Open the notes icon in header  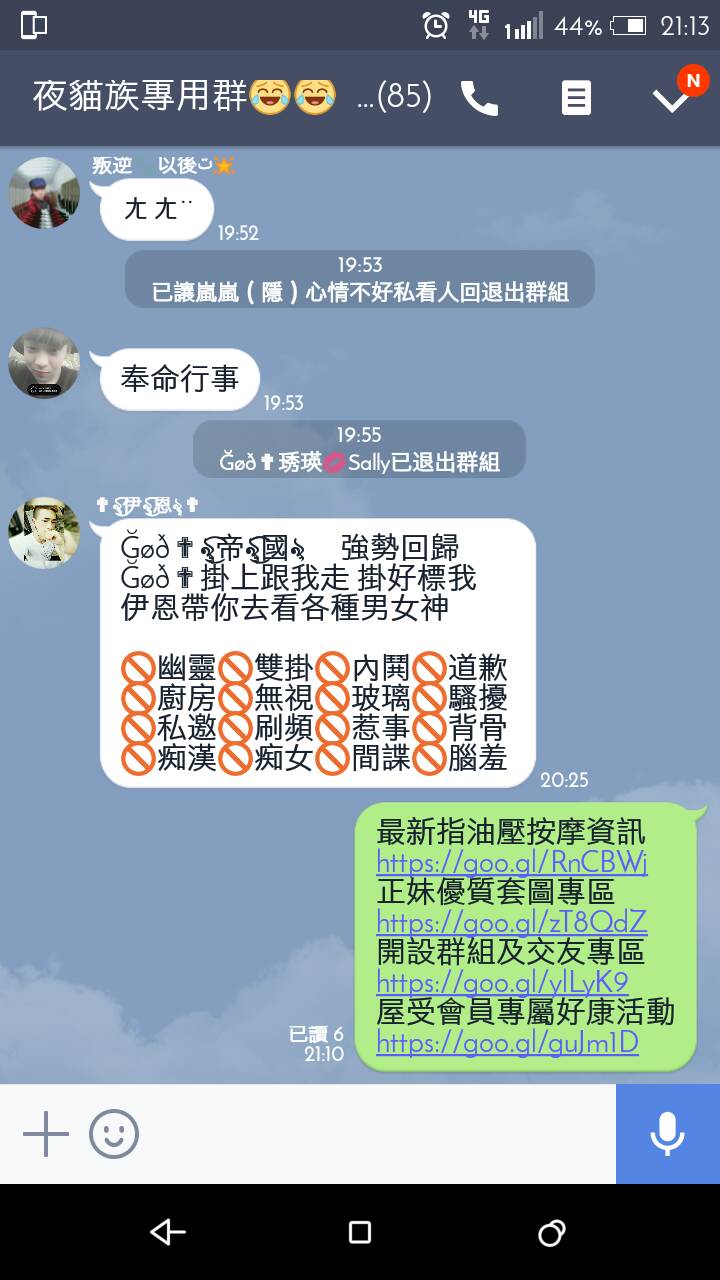pos(576,98)
